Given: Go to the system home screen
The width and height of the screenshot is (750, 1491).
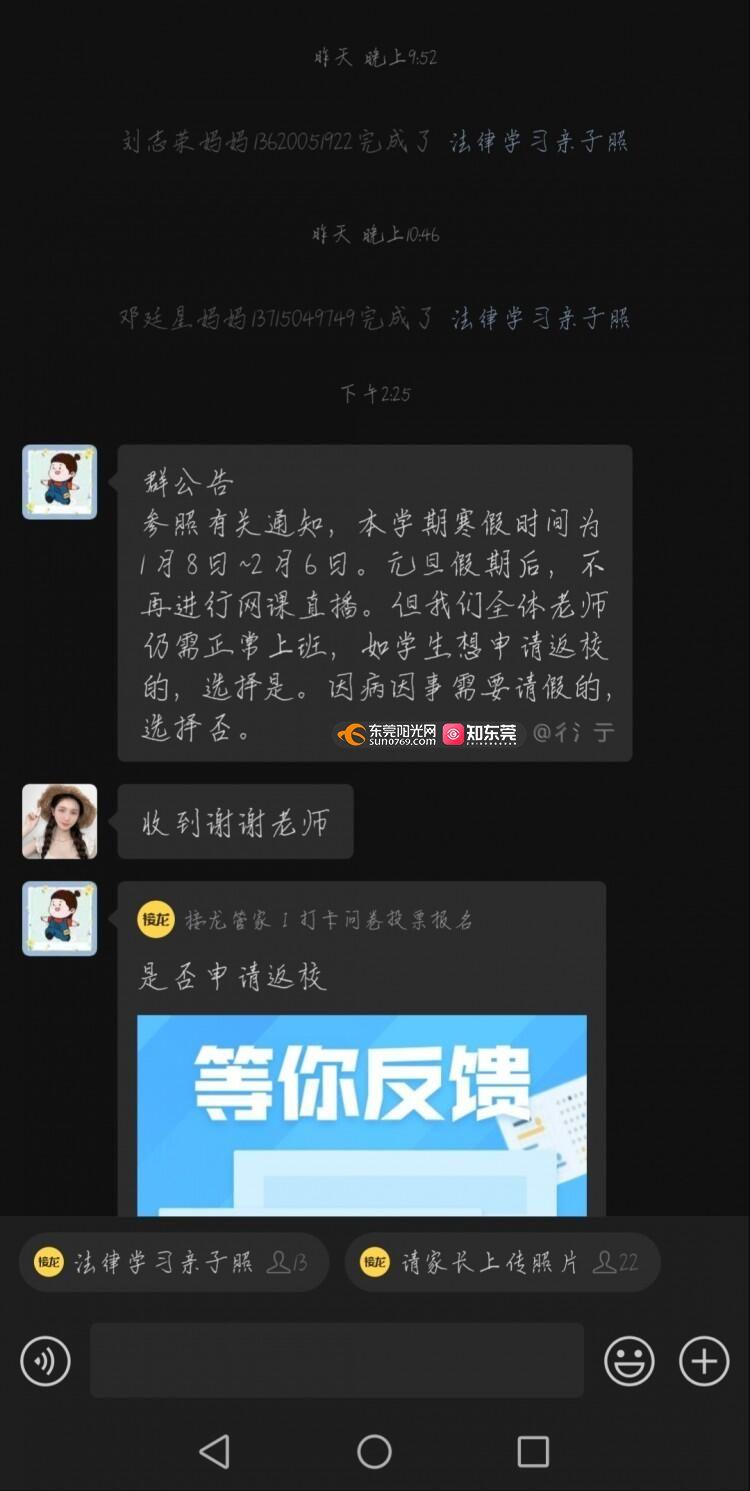Looking at the screenshot, I should click(x=374, y=1451).
